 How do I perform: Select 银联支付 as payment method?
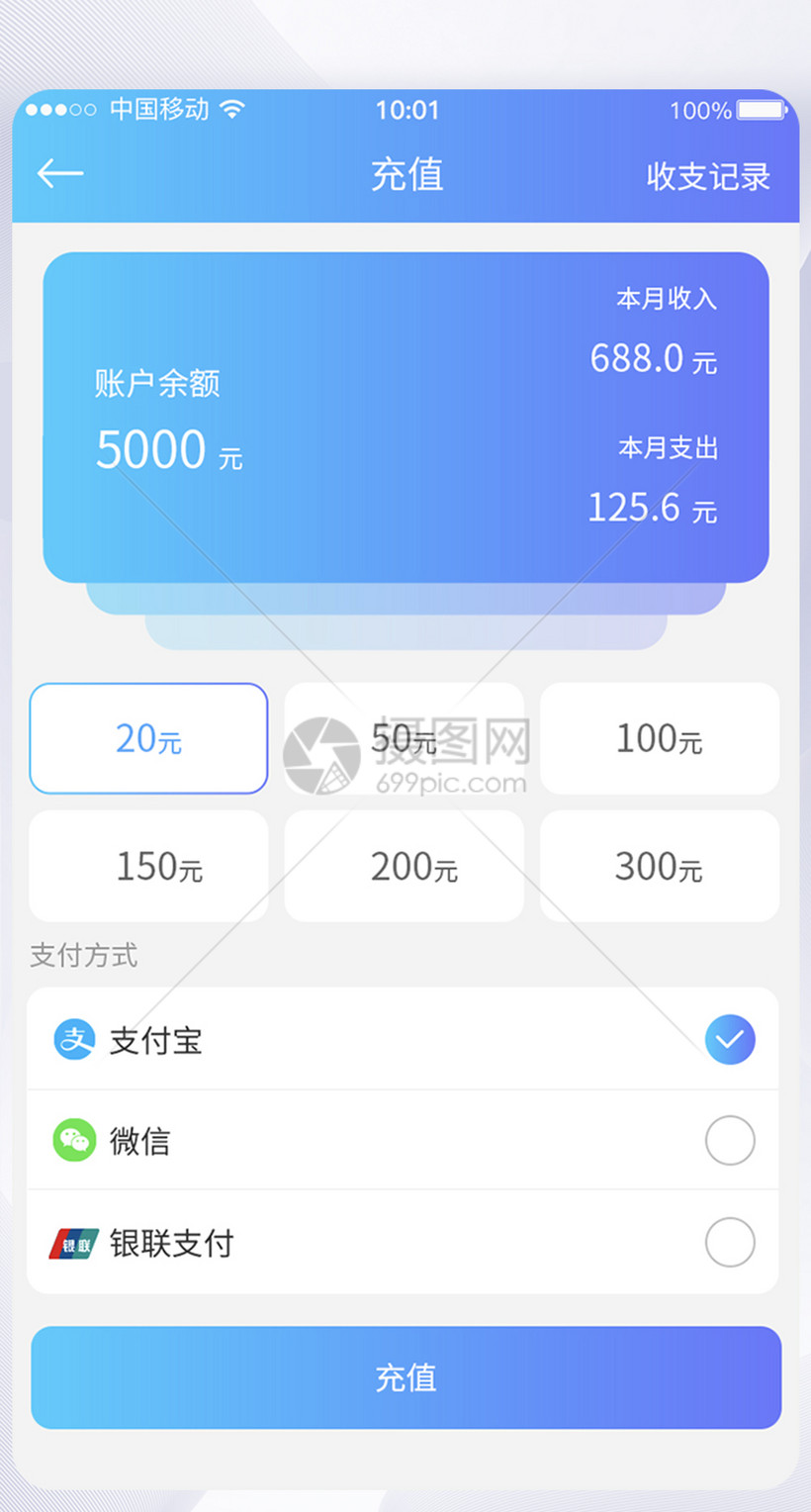[729, 1242]
